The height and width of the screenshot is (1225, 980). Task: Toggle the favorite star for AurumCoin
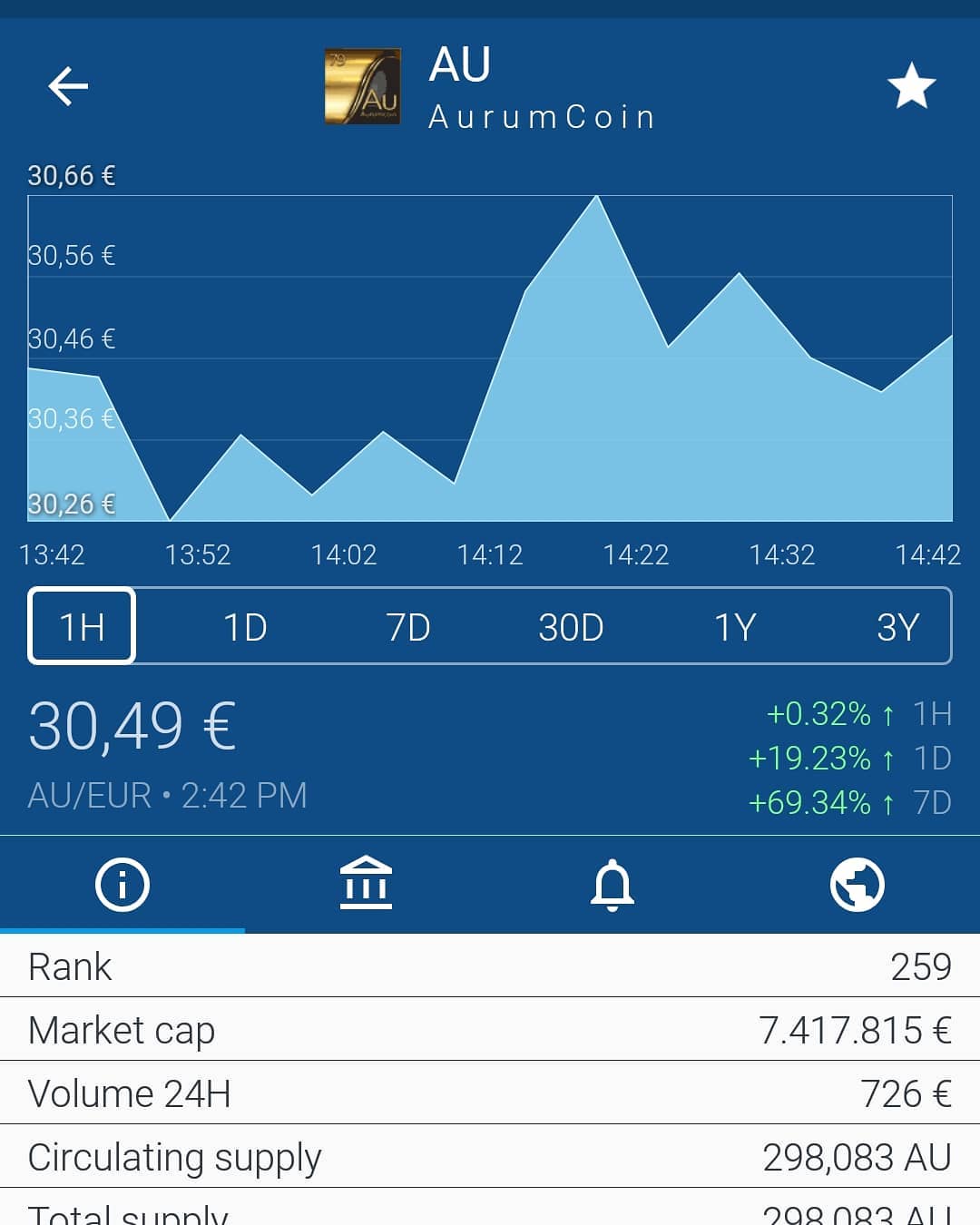tap(911, 86)
